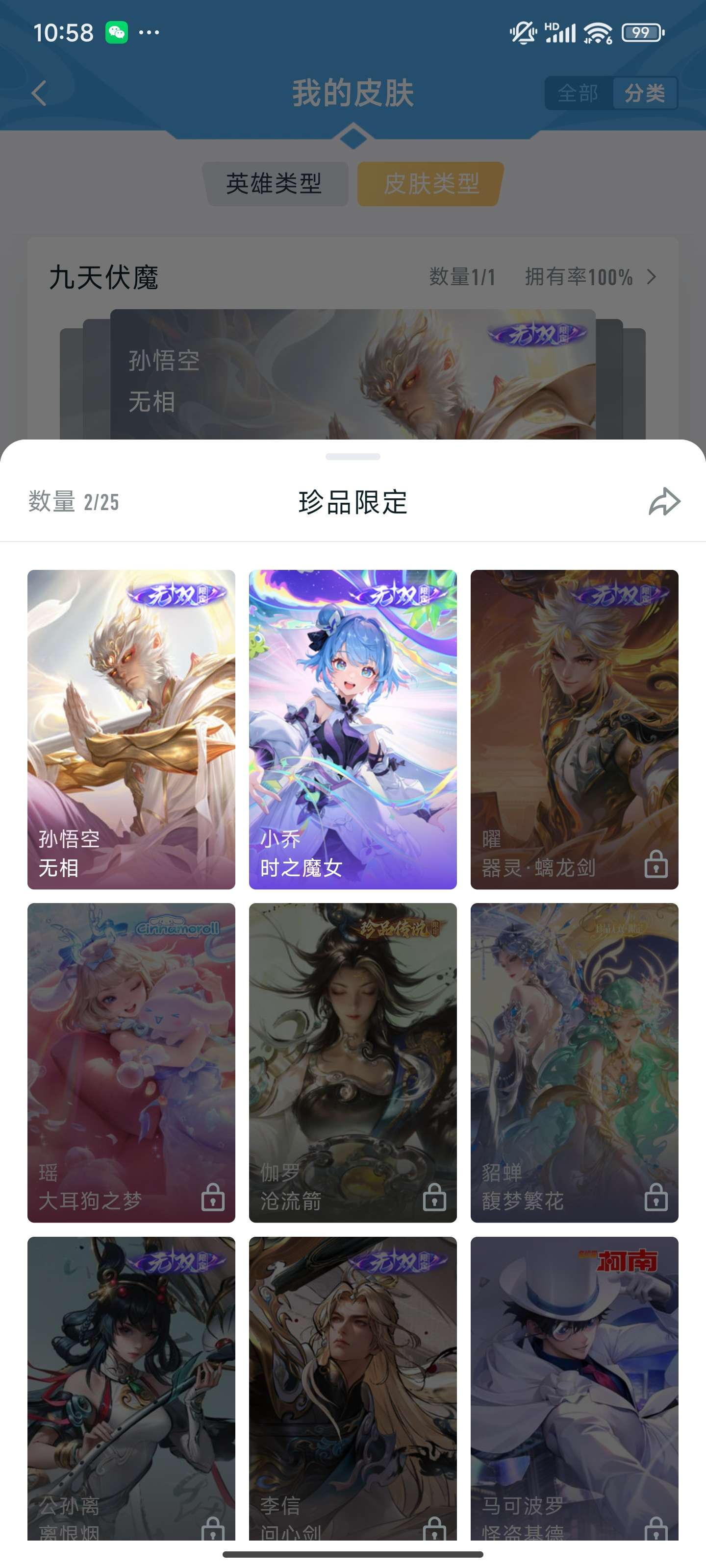706x1568 pixels.
Task: Tap the 数量 2/25 counter
Action: (x=72, y=503)
